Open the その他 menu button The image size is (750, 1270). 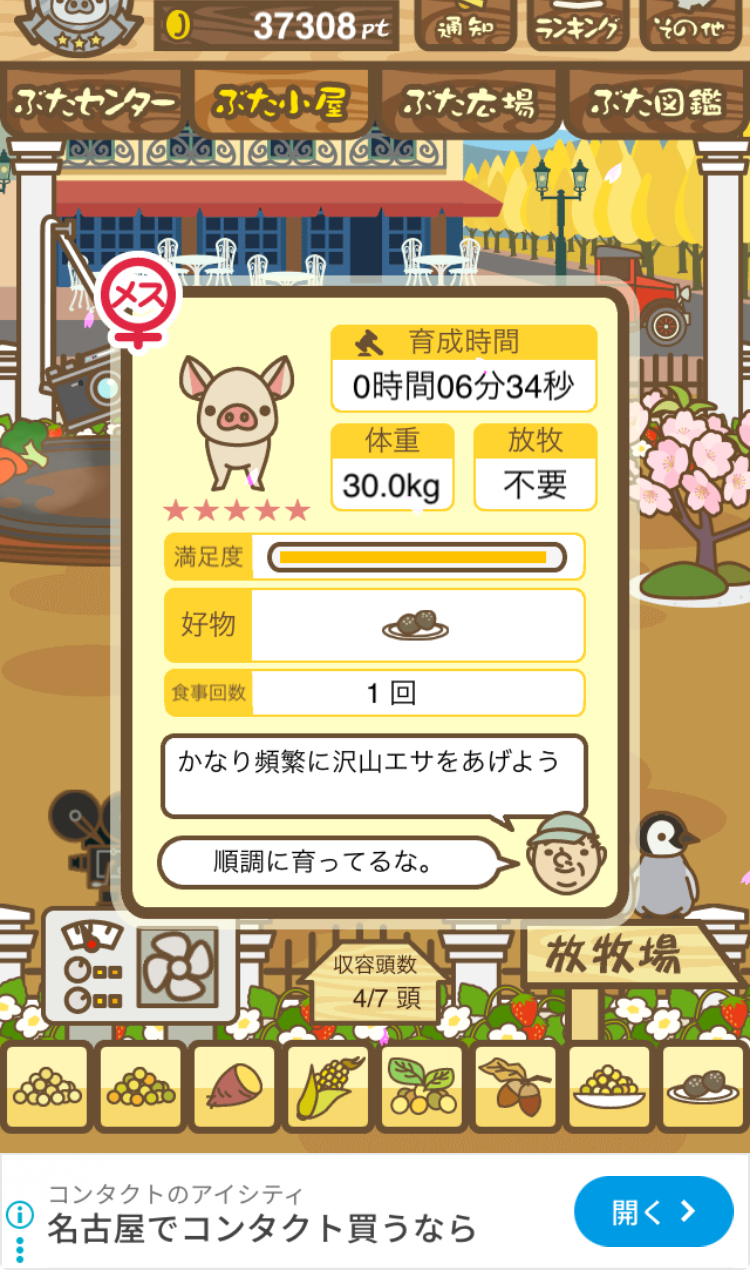point(692,24)
